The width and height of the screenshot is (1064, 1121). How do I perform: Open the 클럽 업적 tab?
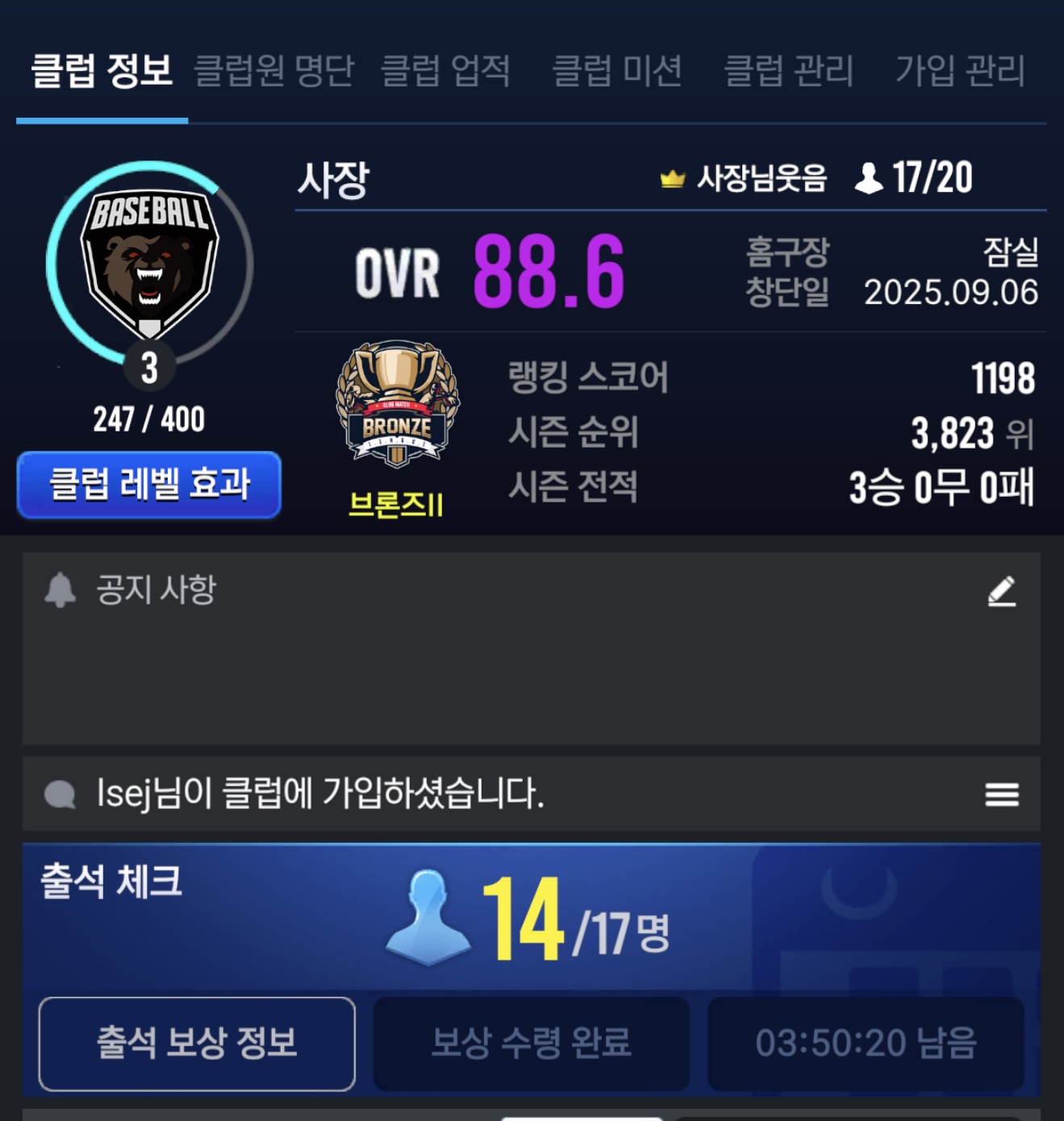pos(445,71)
